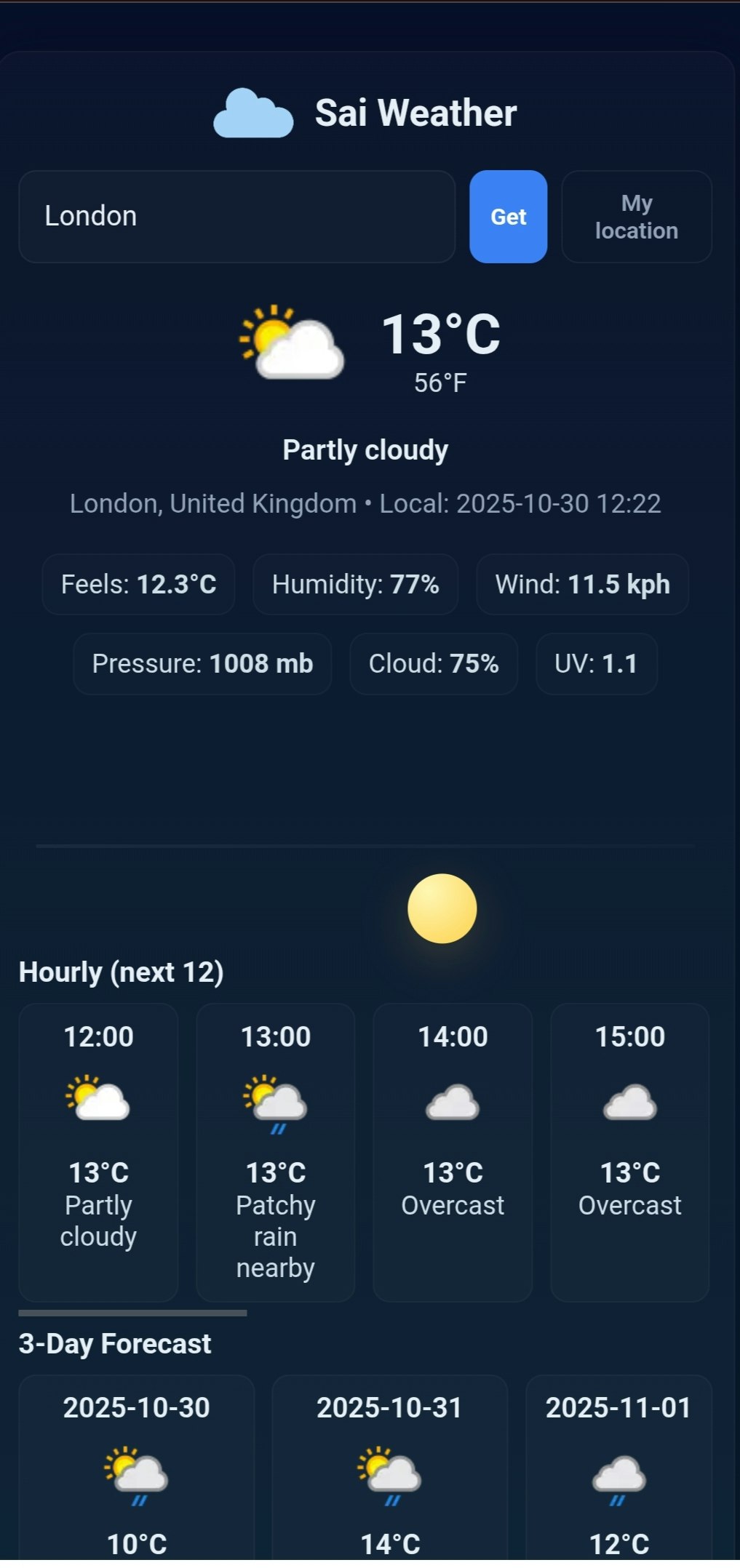Click the London city input field
The height and width of the screenshot is (1568, 740).
click(239, 216)
